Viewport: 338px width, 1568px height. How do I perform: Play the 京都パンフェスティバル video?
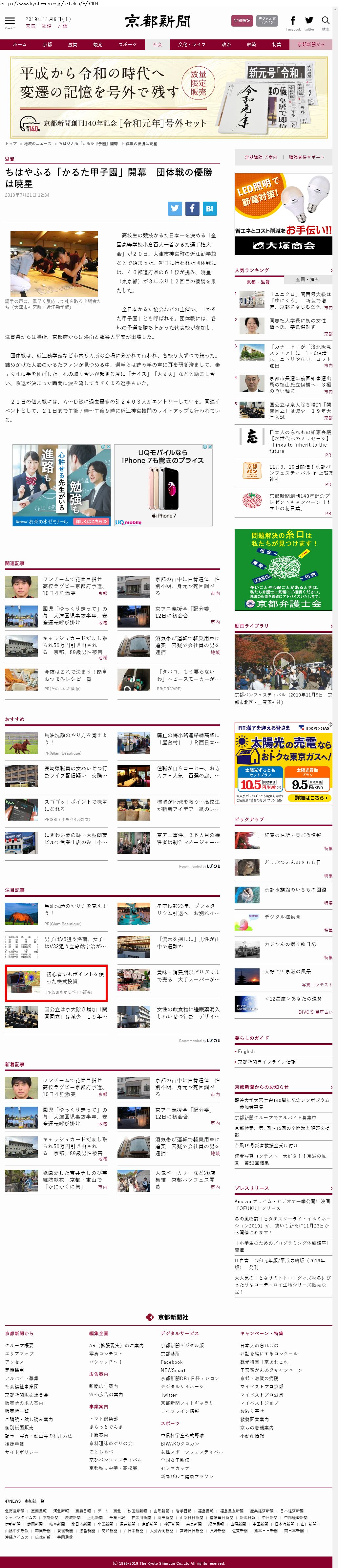pyautogui.click(x=283, y=662)
